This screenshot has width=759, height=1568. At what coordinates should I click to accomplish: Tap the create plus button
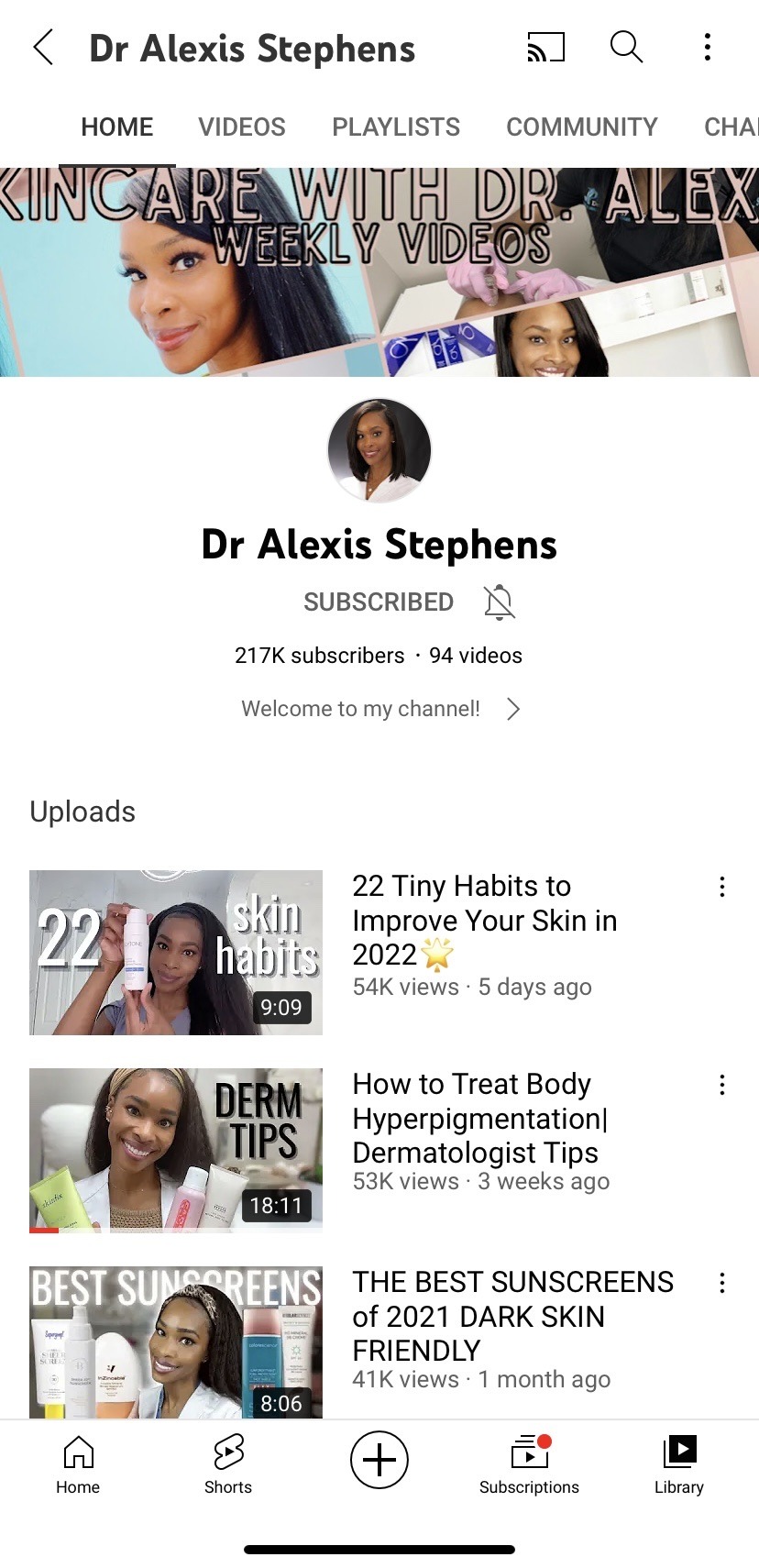pos(379,1460)
